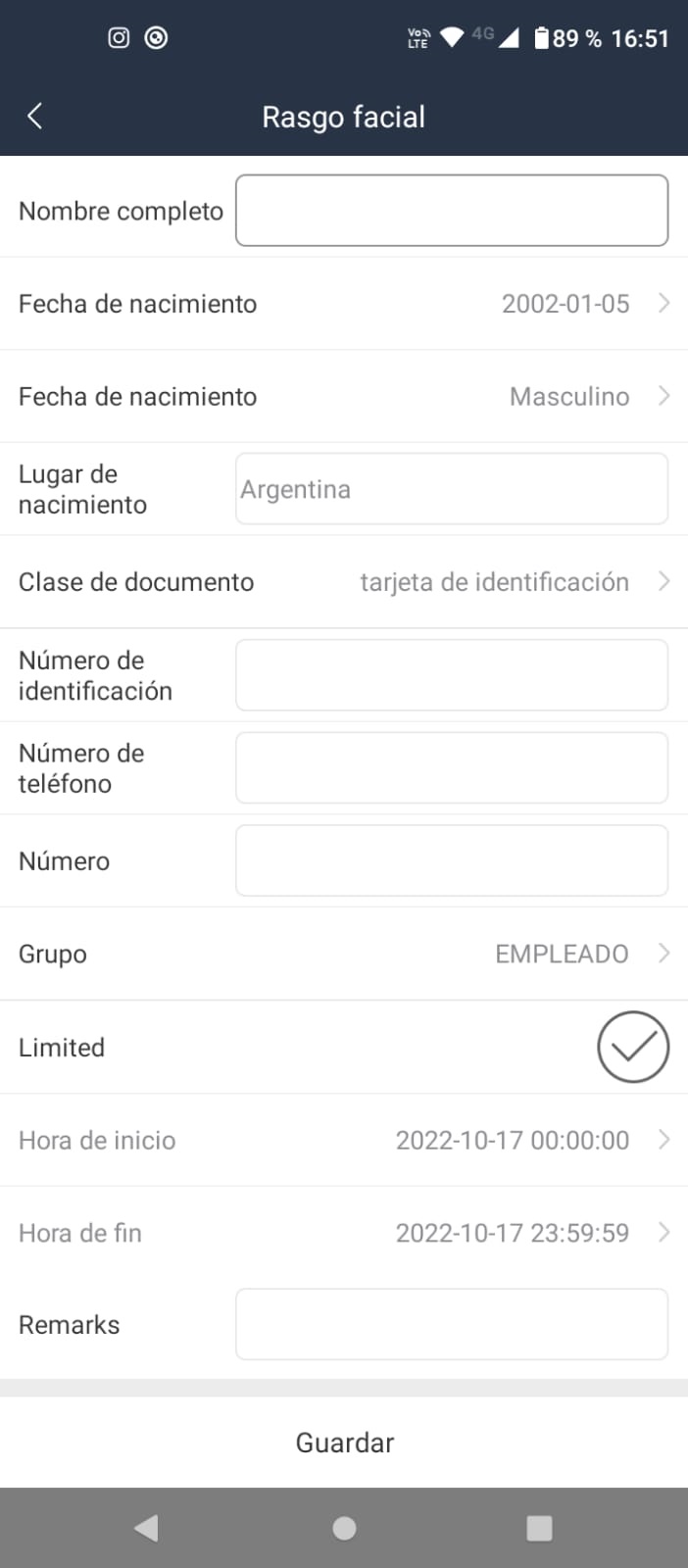Change Hora de inicio time
Image resolution: width=688 pixels, height=1568 pixels.
[x=344, y=1140]
